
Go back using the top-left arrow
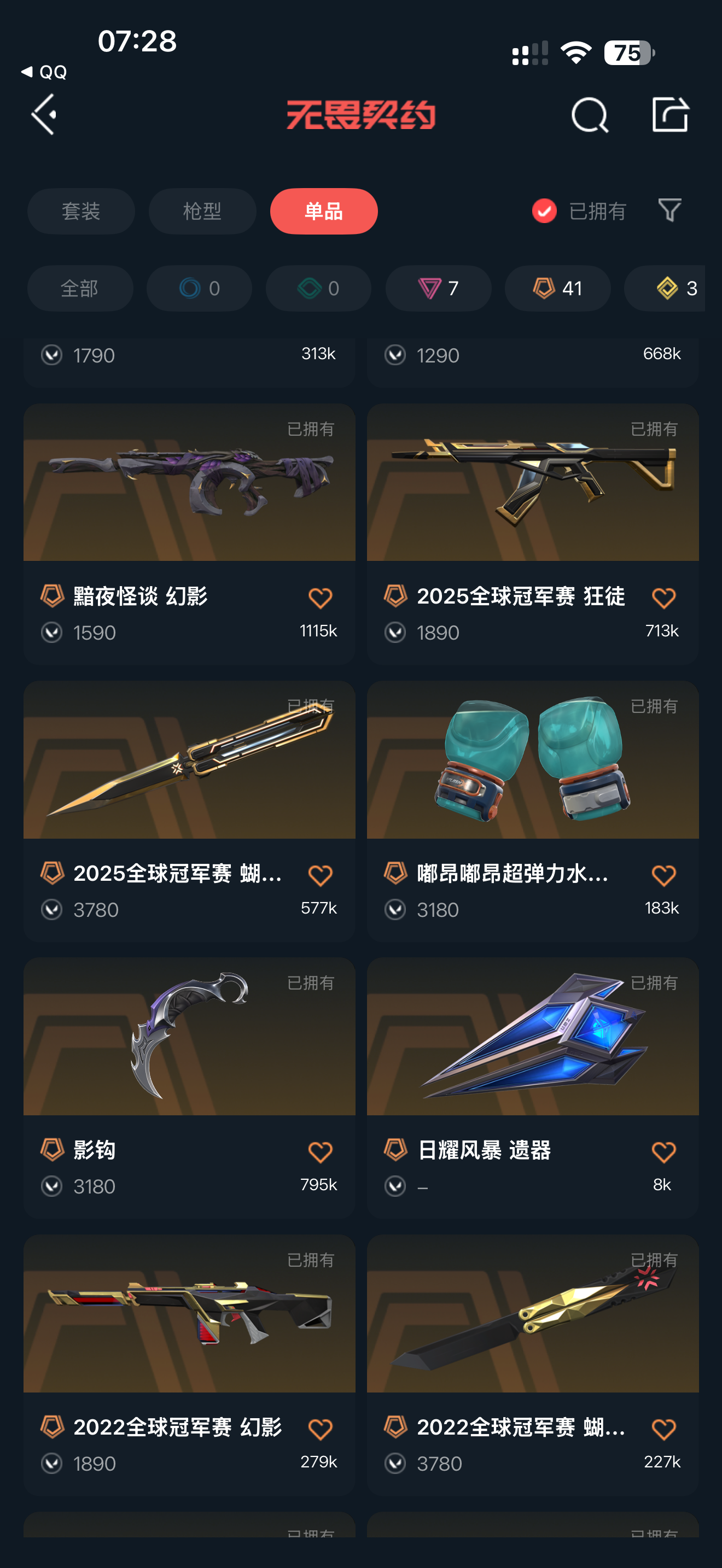44,114
